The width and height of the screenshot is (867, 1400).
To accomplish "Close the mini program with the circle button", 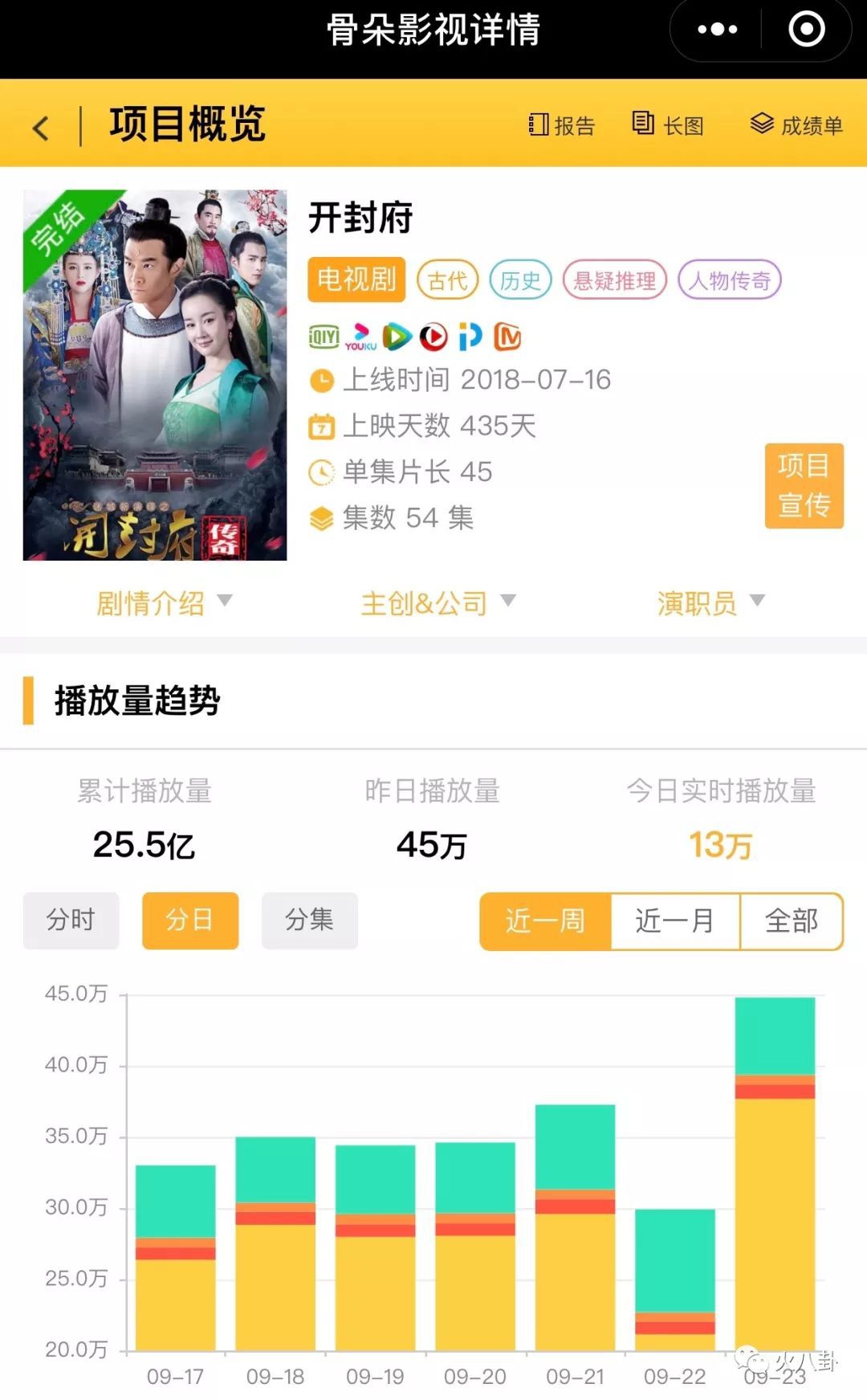I will tap(806, 31).
